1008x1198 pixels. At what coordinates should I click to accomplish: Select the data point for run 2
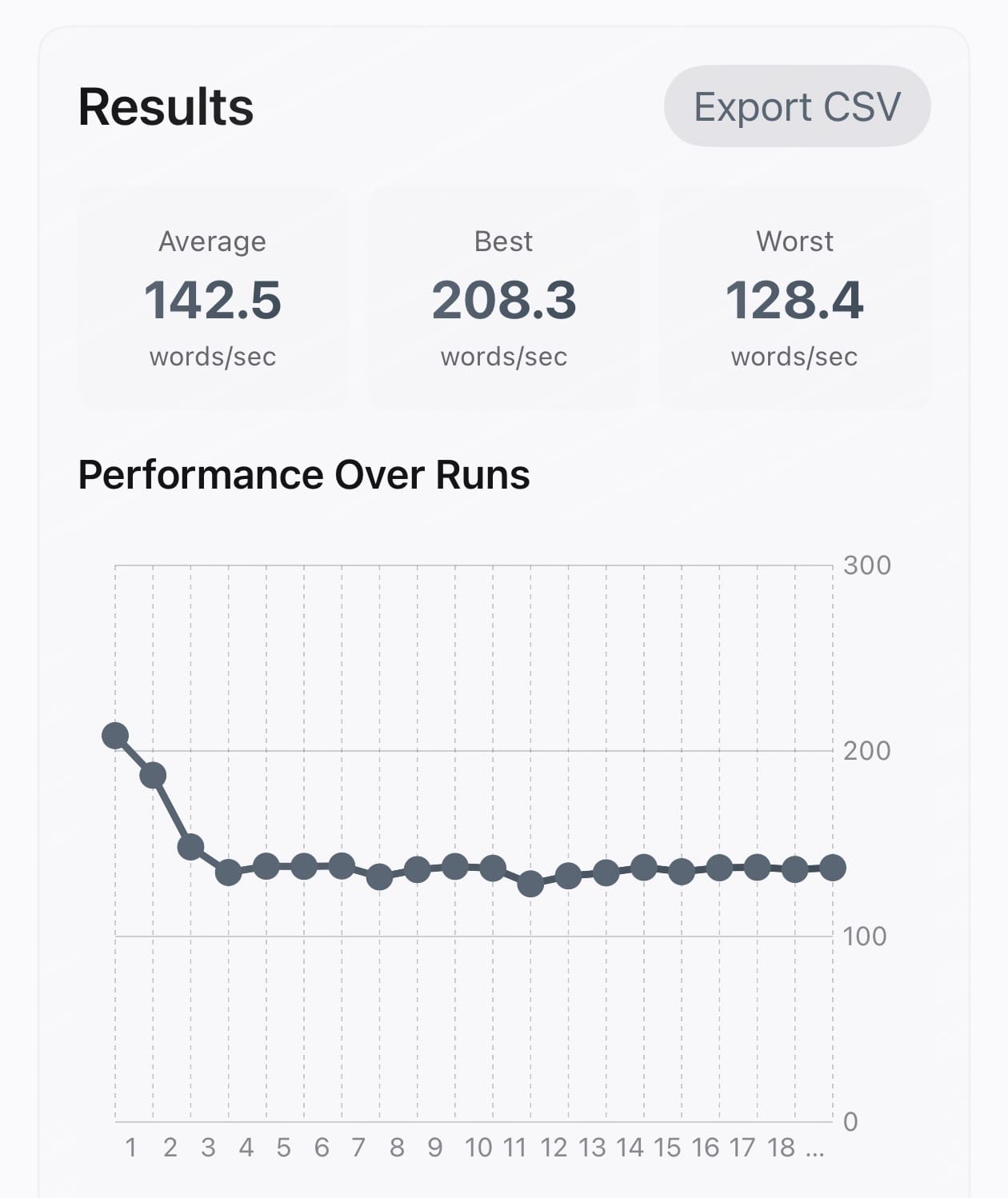pyautogui.click(x=152, y=774)
